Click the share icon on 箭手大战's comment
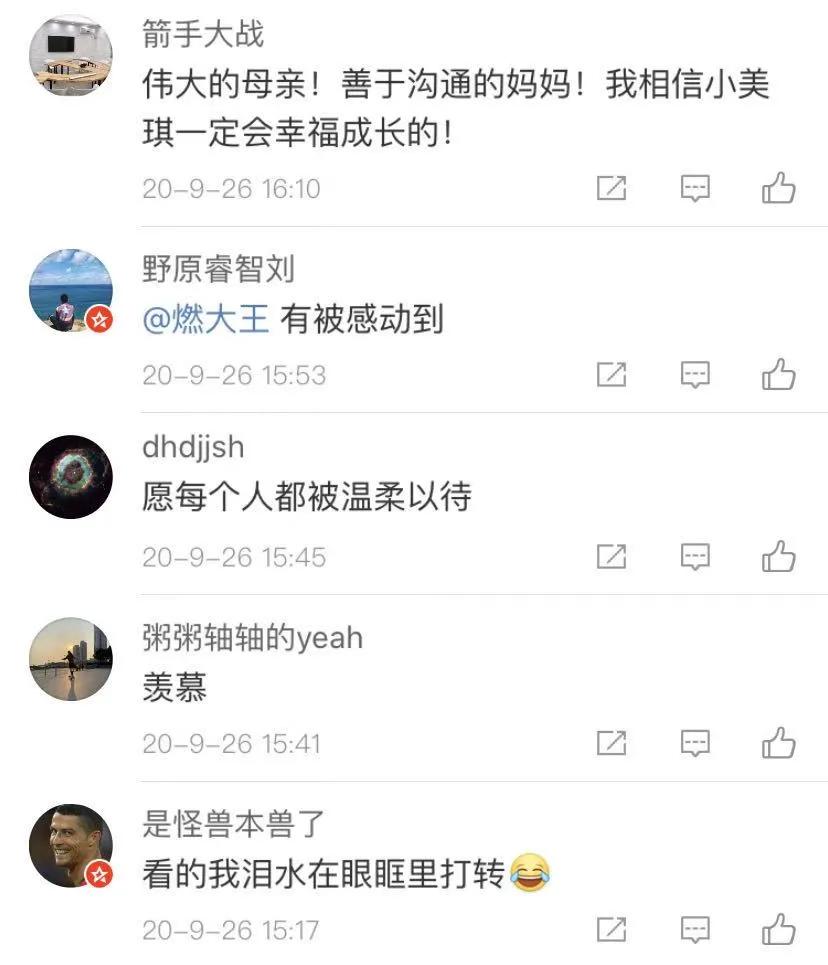This screenshot has width=828, height=965. pos(612,187)
